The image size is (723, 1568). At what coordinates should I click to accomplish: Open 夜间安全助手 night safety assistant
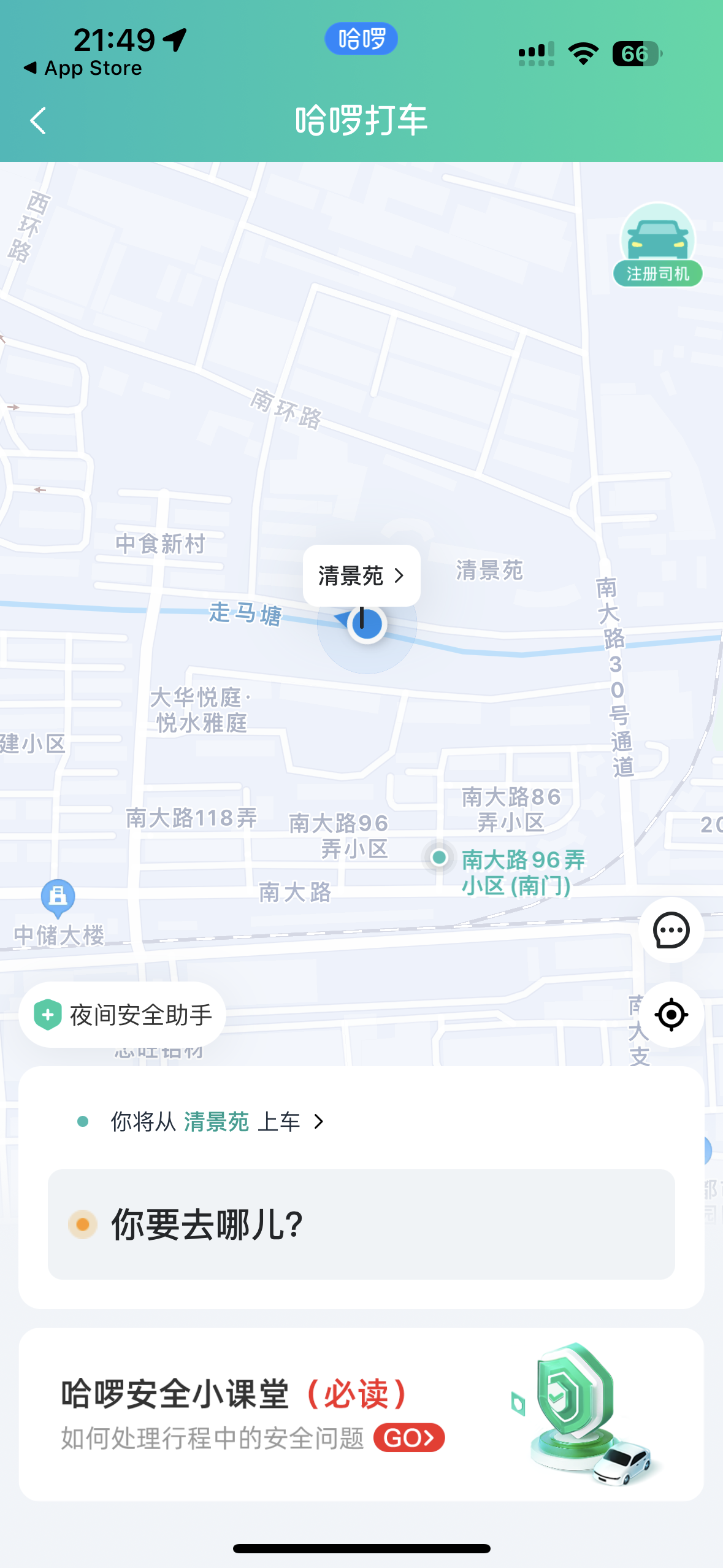(123, 1015)
